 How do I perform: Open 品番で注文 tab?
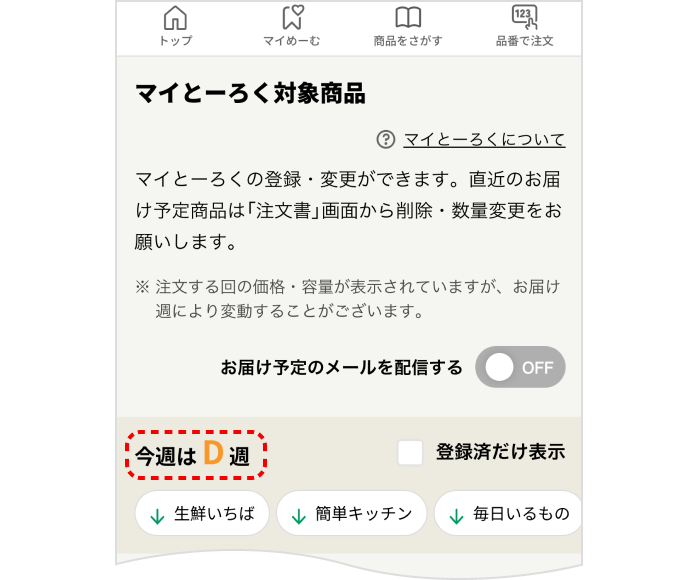tap(524, 27)
